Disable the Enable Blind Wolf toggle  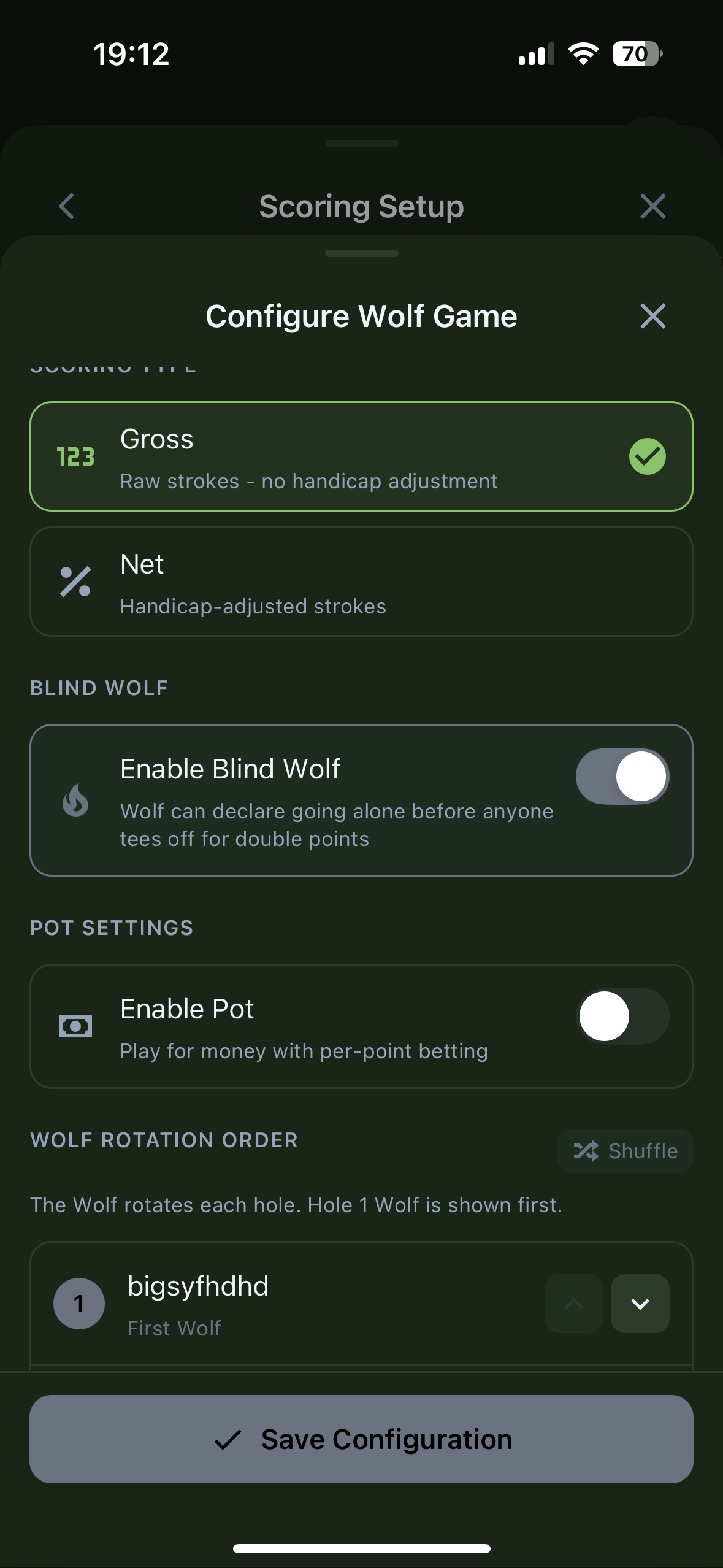[622, 776]
